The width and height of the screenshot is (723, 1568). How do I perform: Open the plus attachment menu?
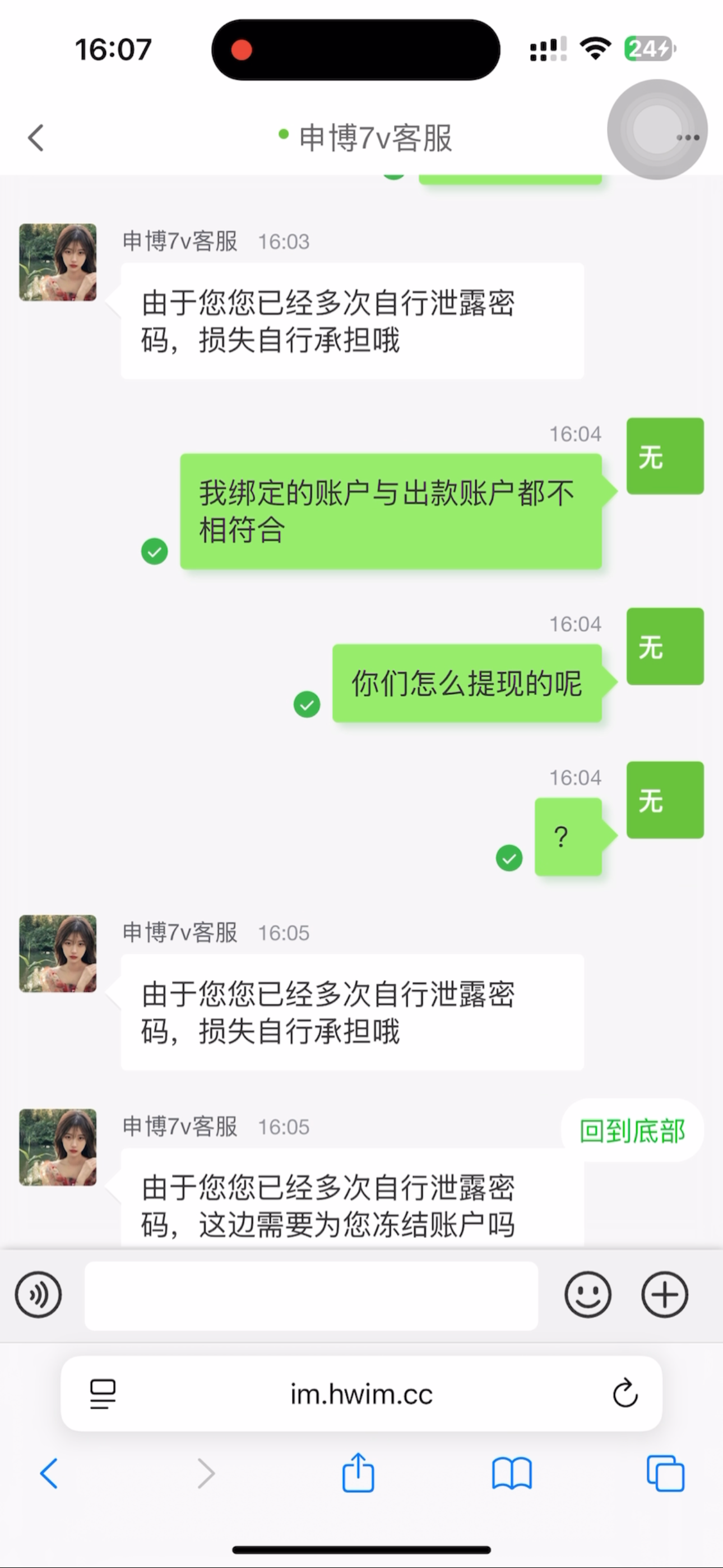(x=665, y=1295)
